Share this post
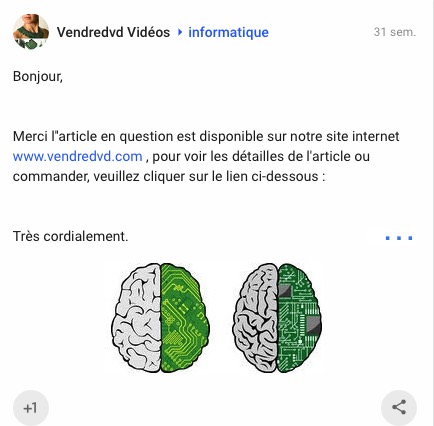 (x=399, y=408)
